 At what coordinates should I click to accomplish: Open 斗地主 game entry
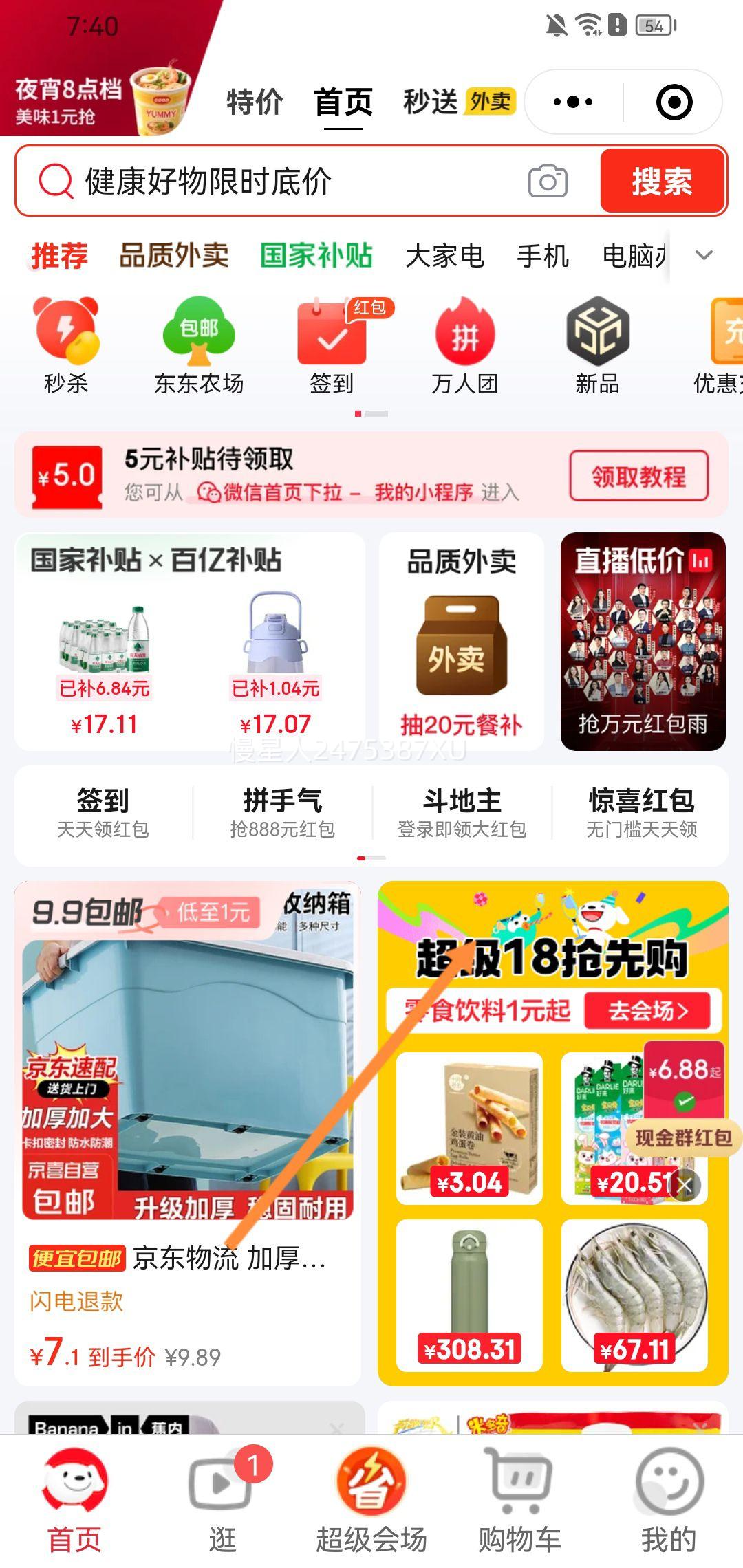(462, 813)
